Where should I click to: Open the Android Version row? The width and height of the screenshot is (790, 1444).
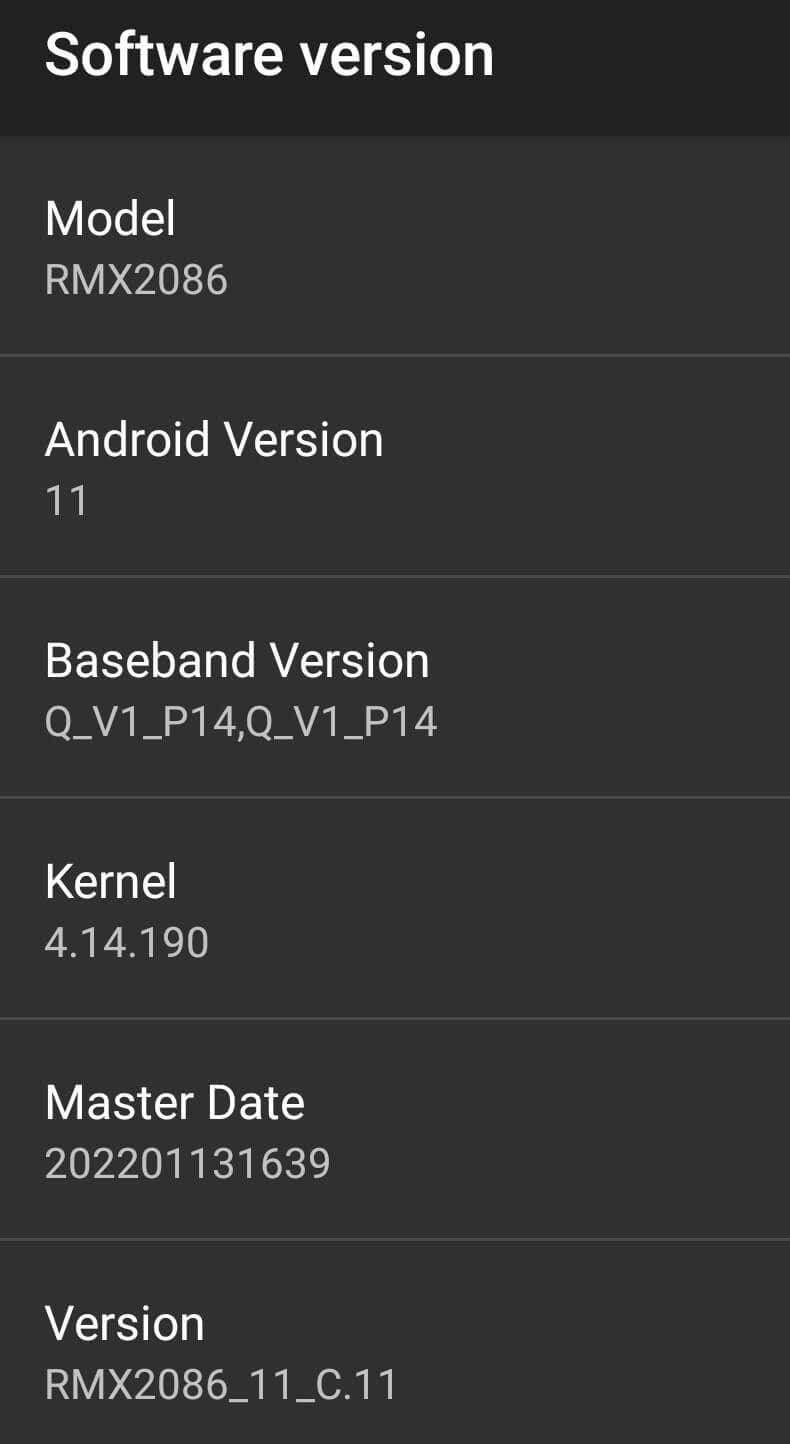pyautogui.click(x=395, y=467)
